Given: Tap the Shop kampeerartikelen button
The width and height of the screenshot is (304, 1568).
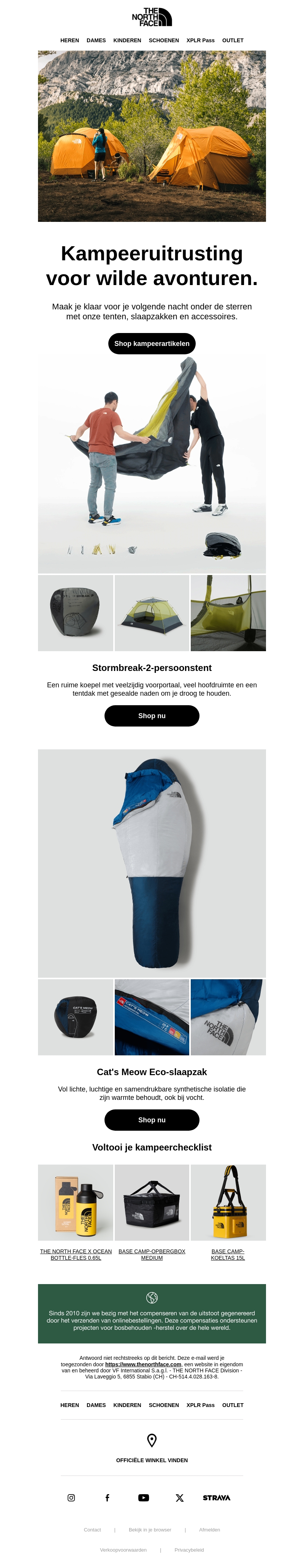Looking at the screenshot, I should (151, 343).
